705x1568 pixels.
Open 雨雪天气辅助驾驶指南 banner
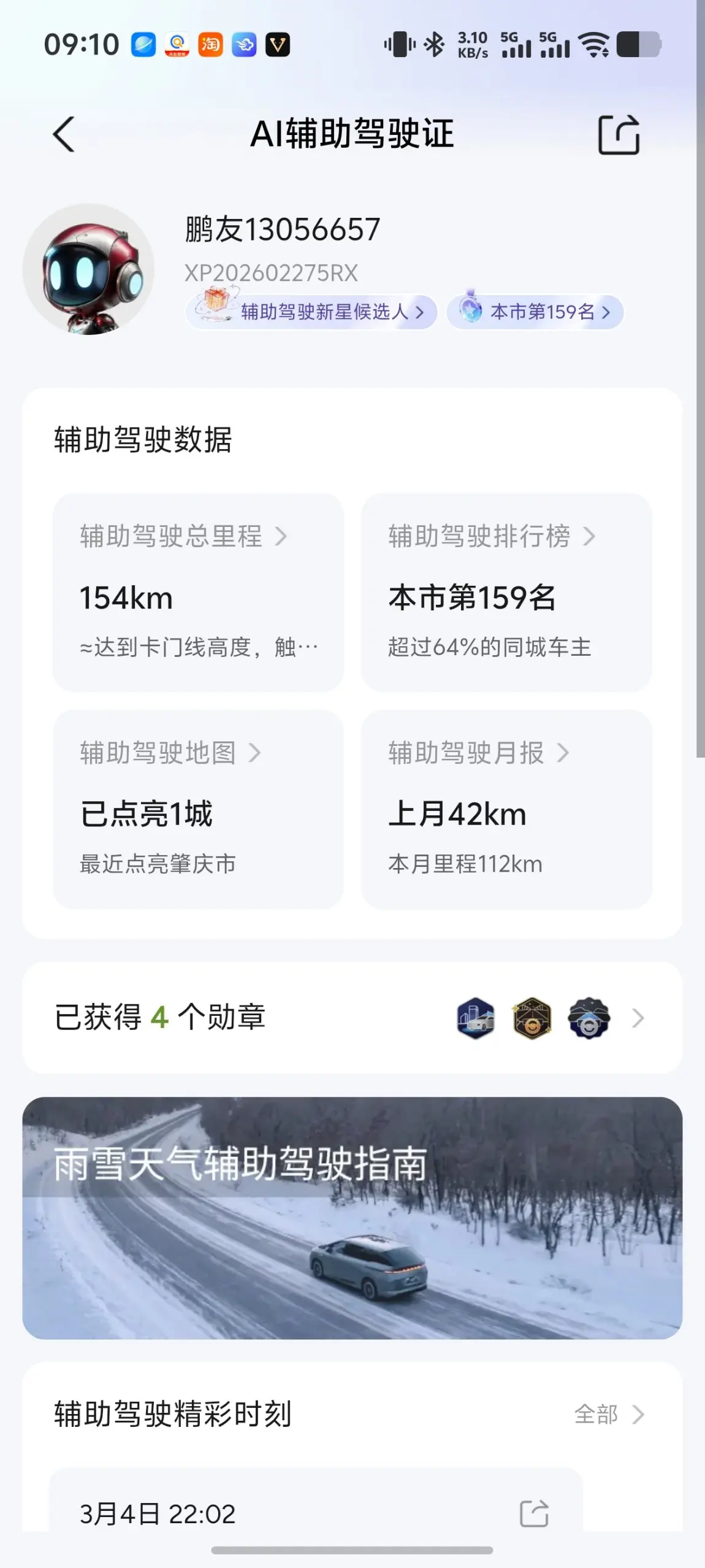(x=352, y=1217)
